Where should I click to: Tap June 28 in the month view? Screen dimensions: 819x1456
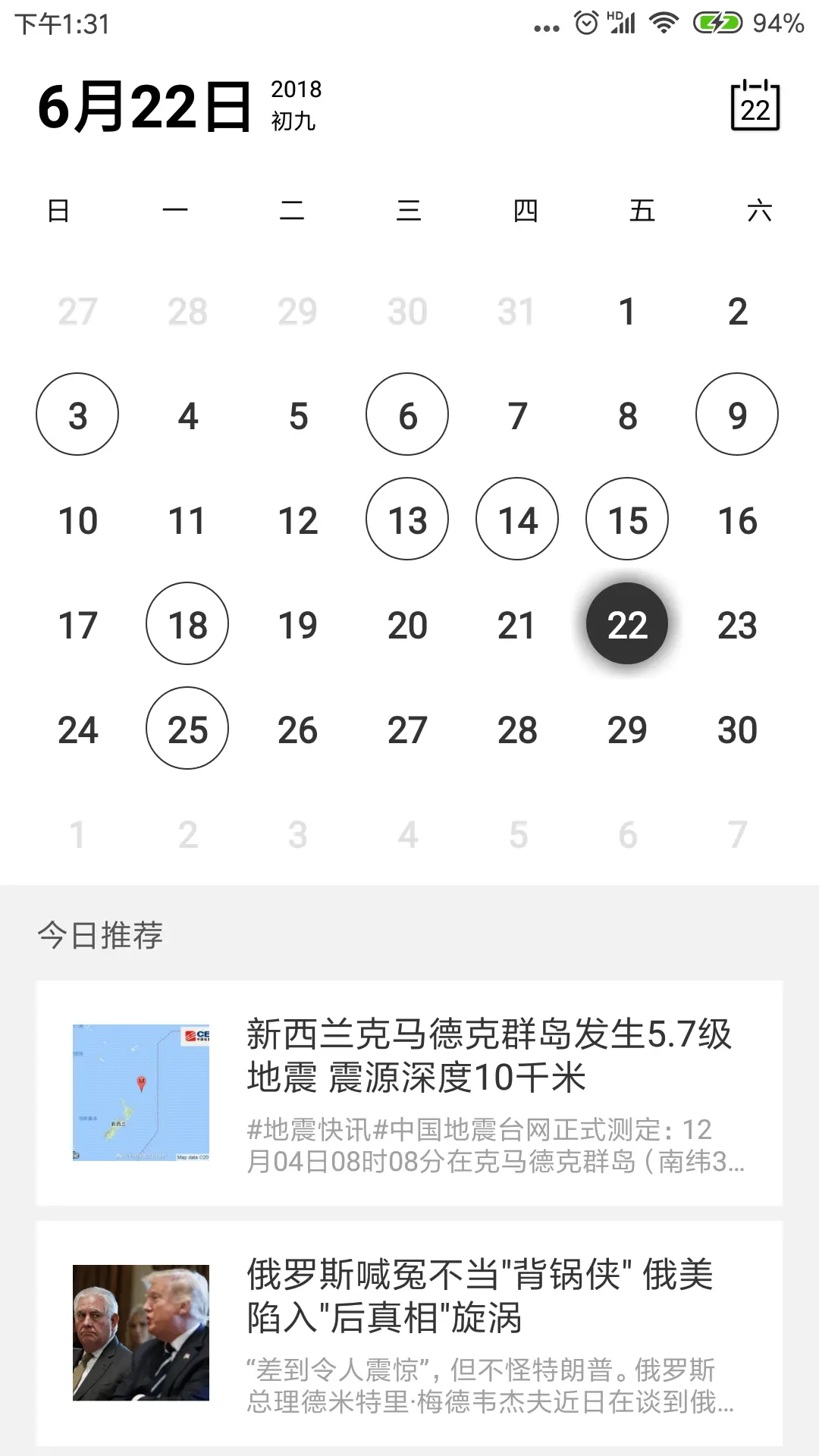tap(517, 730)
